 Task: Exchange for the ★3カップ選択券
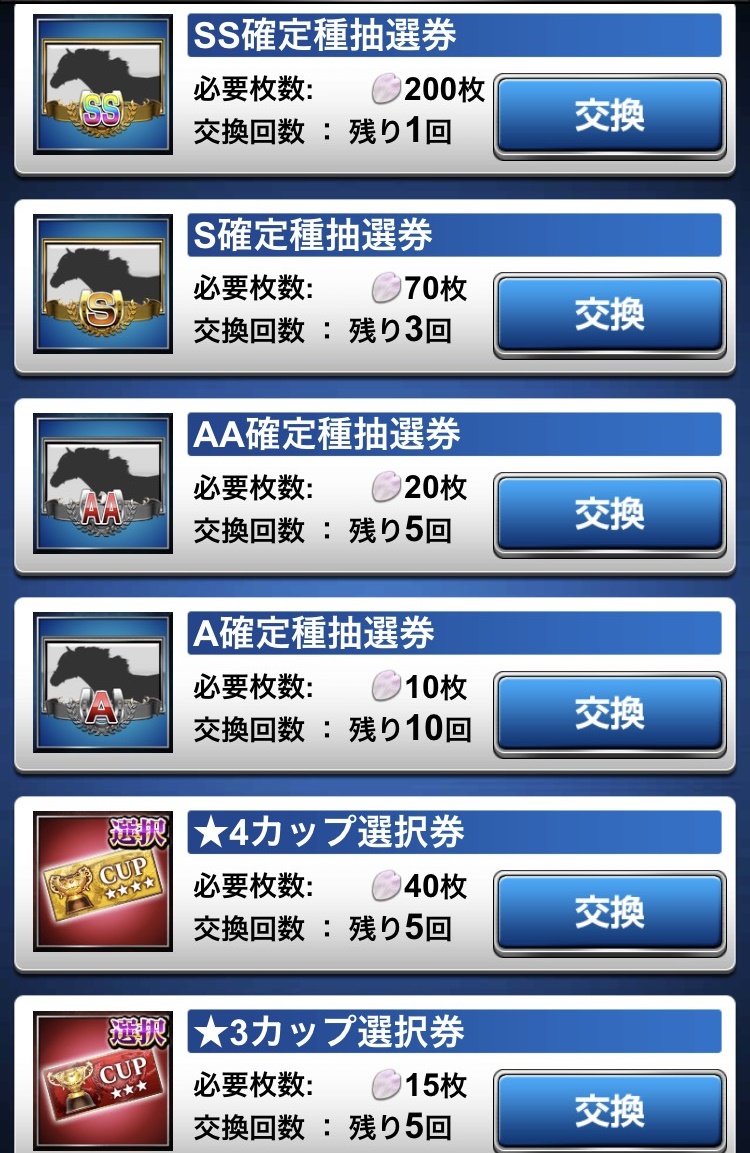(609, 1110)
